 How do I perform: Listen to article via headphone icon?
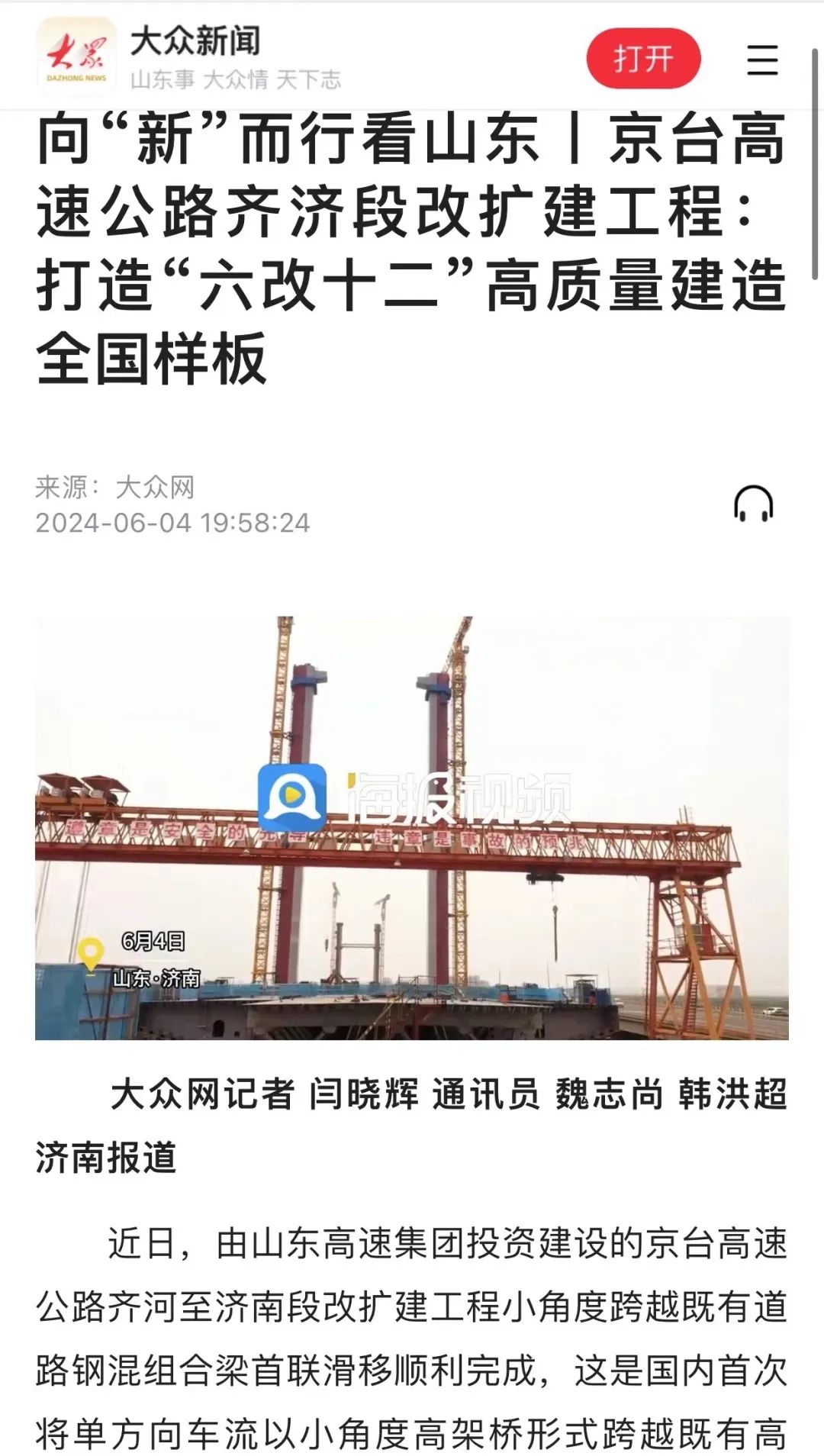[753, 504]
